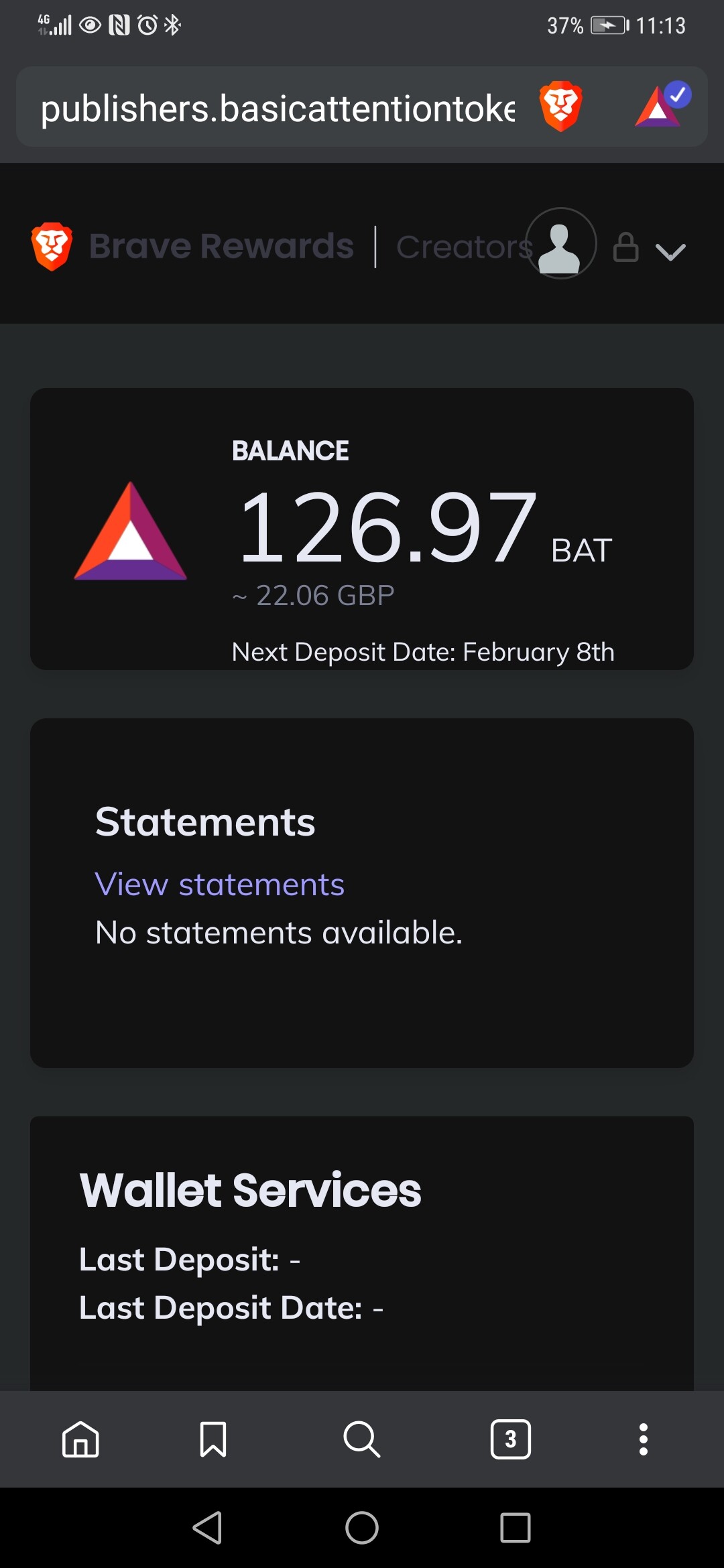The height and width of the screenshot is (1568, 724).
Task: Open the bookmarks icon
Action: click(213, 1439)
